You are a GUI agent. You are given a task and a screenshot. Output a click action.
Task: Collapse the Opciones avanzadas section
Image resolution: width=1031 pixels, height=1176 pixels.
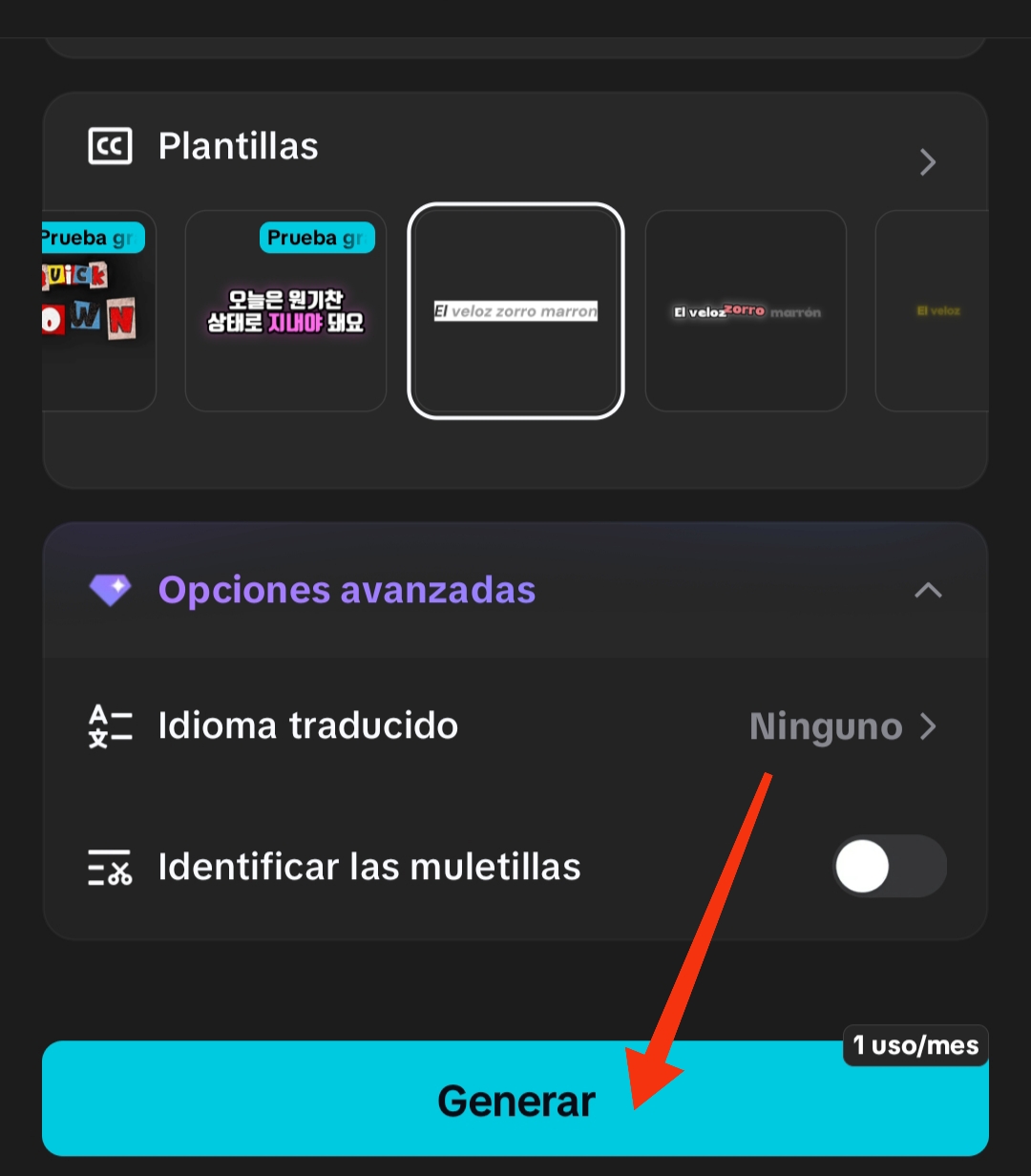point(927,590)
